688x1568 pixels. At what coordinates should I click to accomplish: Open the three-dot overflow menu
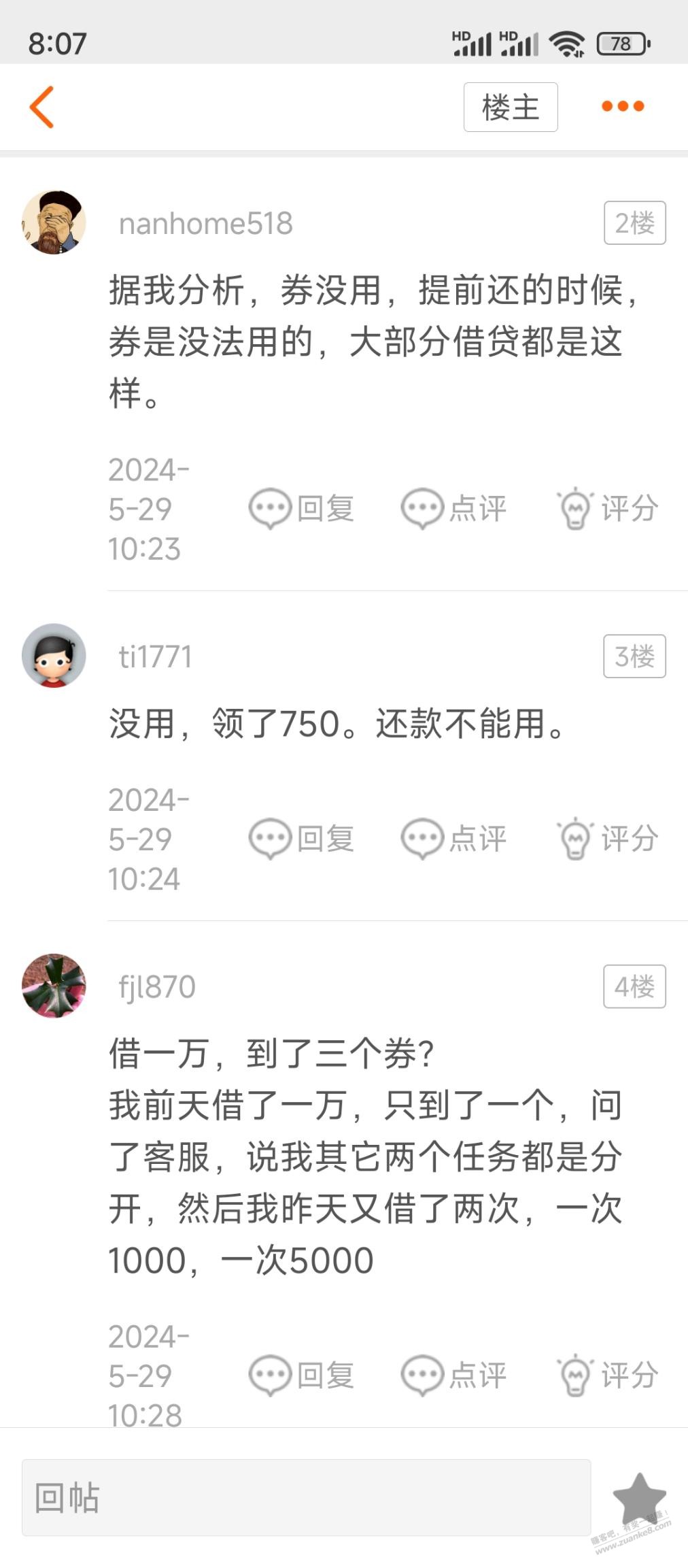[622, 106]
